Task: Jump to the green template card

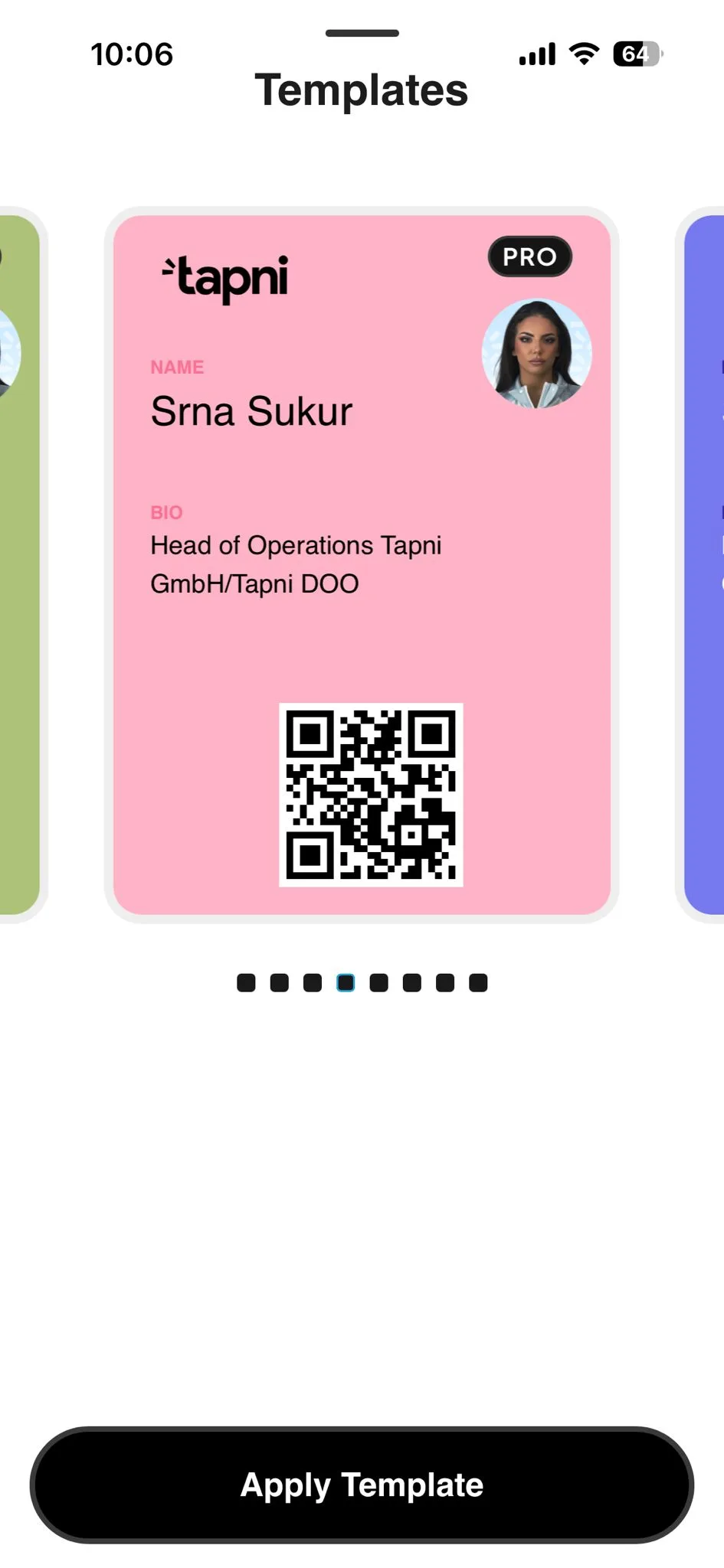Action: pyautogui.click(x=21, y=564)
